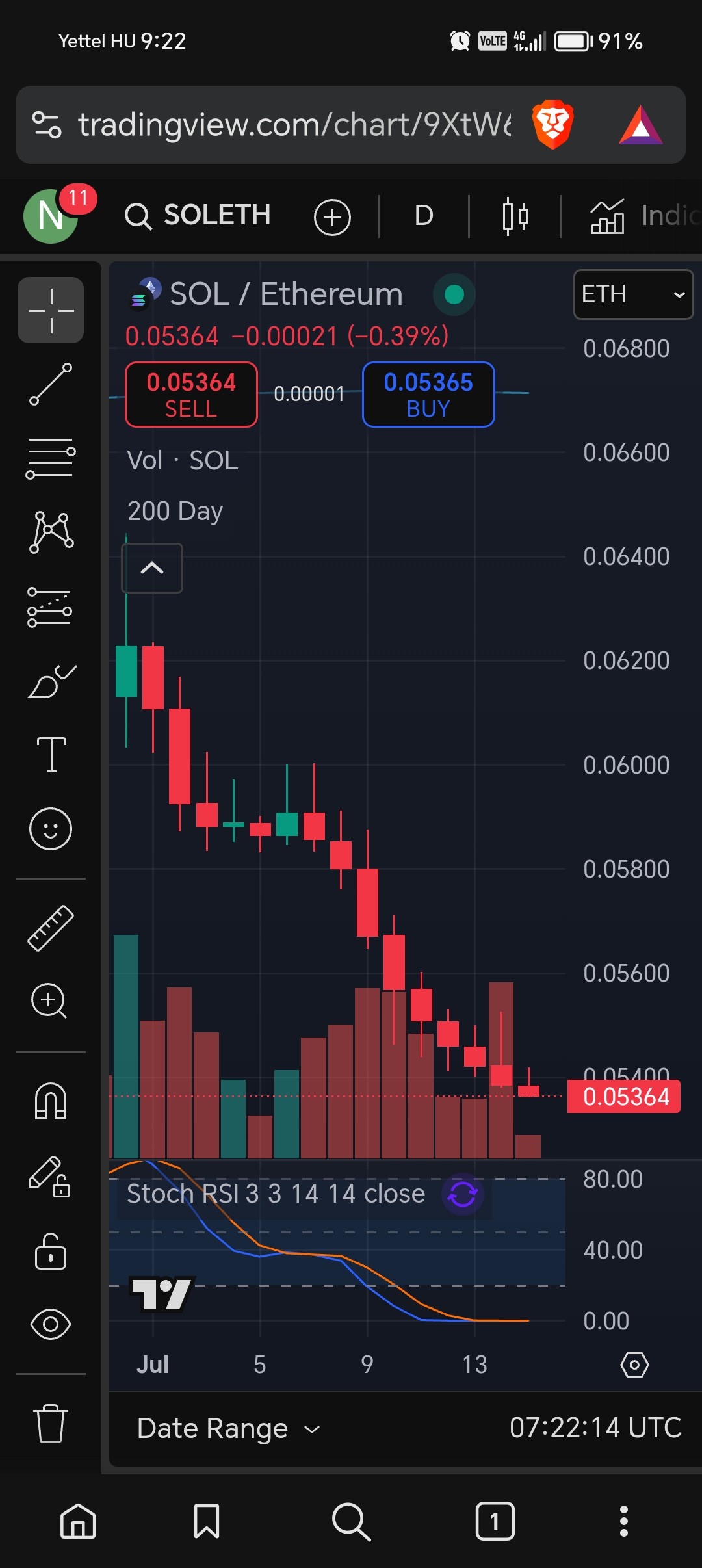Toggle magnet mode

click(51, 1101)
